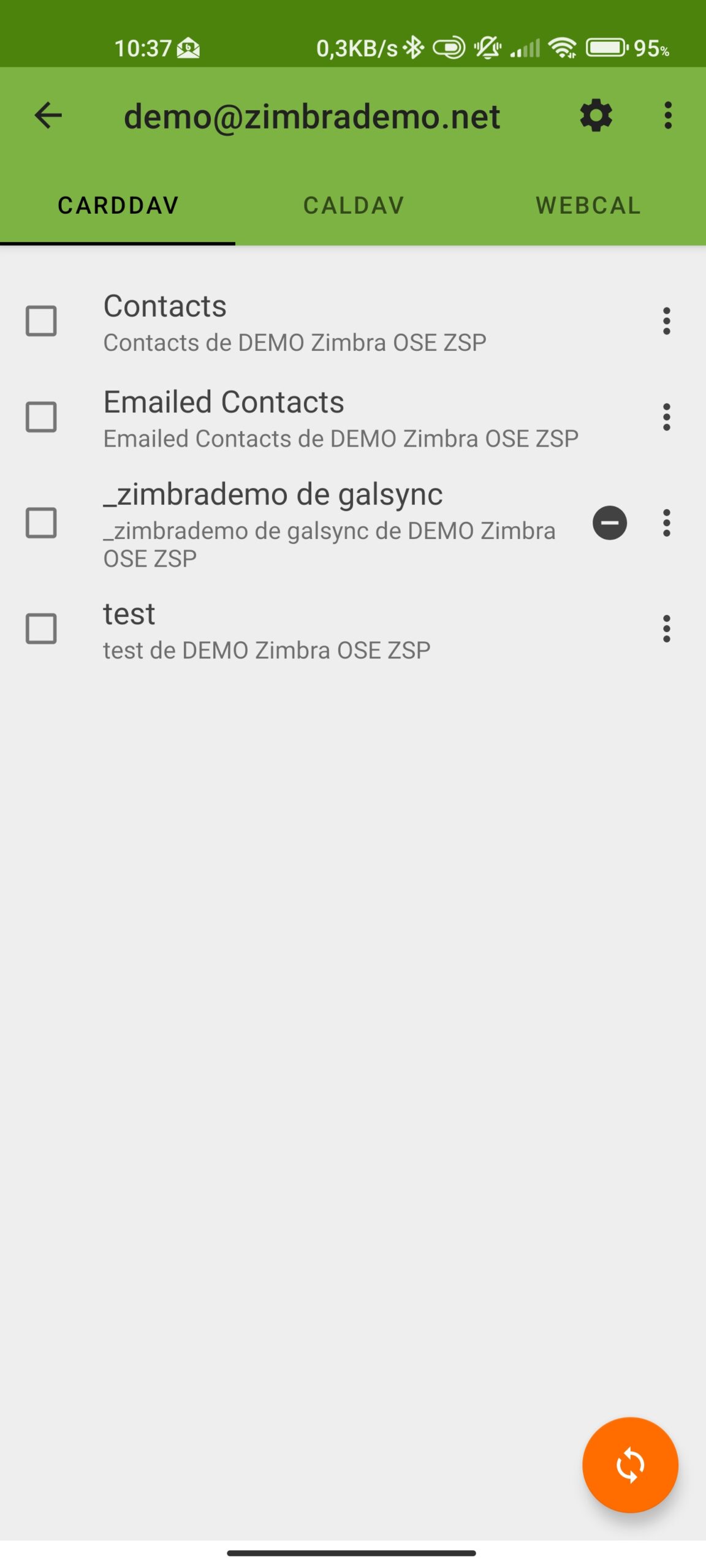The width and height of the screenshot is (706, 1568).
Task: Check the Contacts address book checkbox
Action: tap(41, 321)
